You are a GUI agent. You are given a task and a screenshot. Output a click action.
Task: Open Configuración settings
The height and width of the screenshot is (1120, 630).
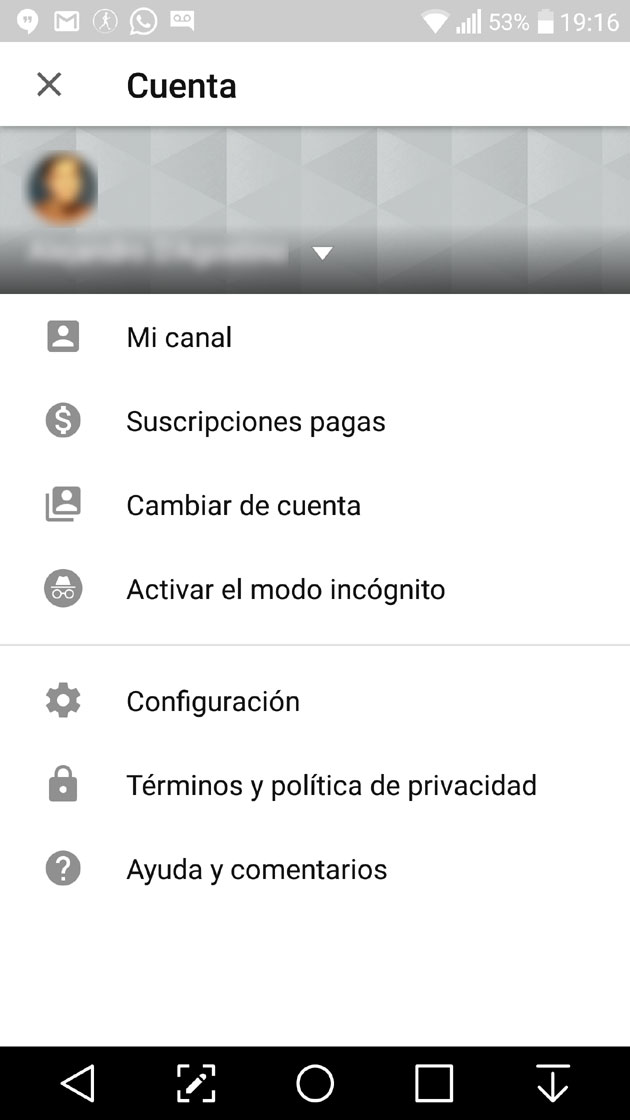pyautogui.click(x=212, y=701)
